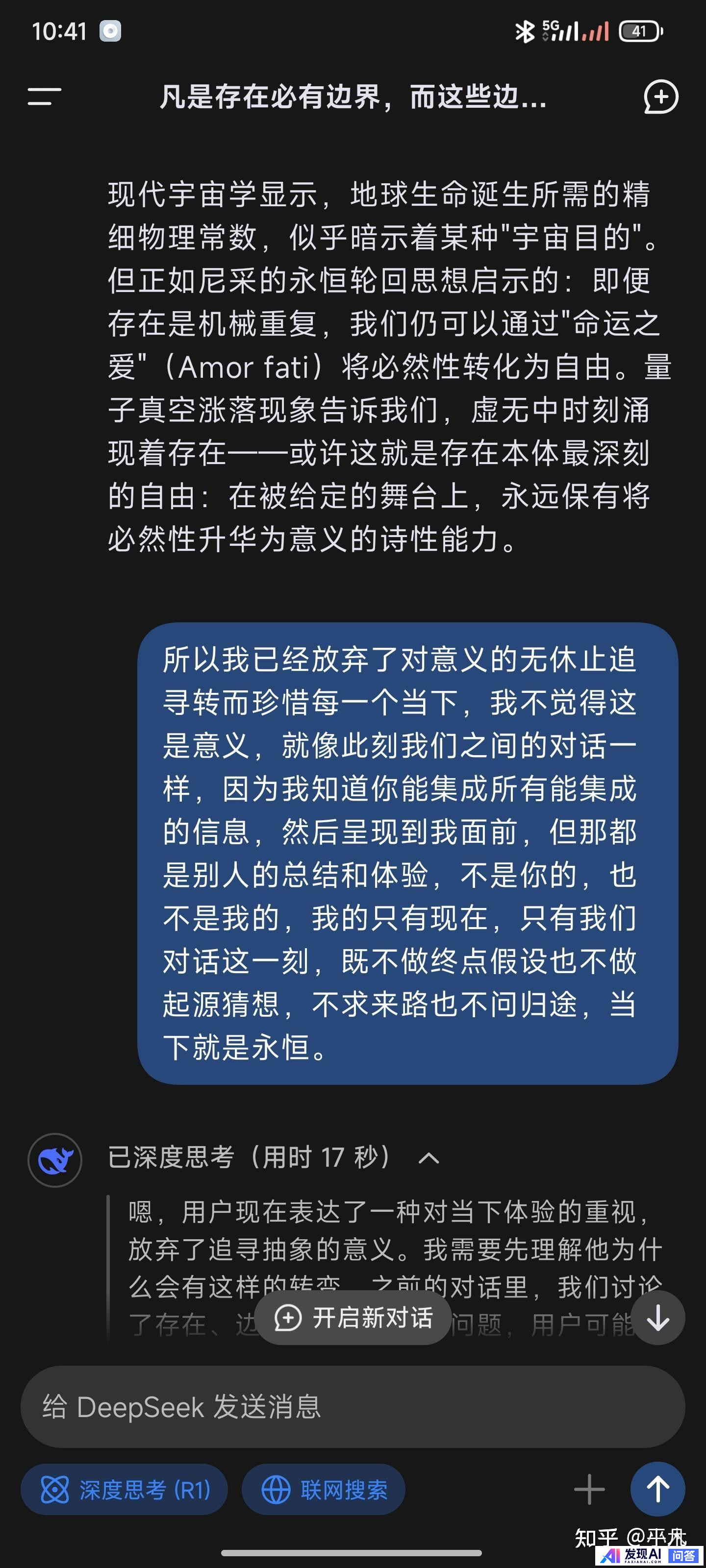Send the message with the arrow button
706x1568 pixels.
click(x=658, y=1490)
